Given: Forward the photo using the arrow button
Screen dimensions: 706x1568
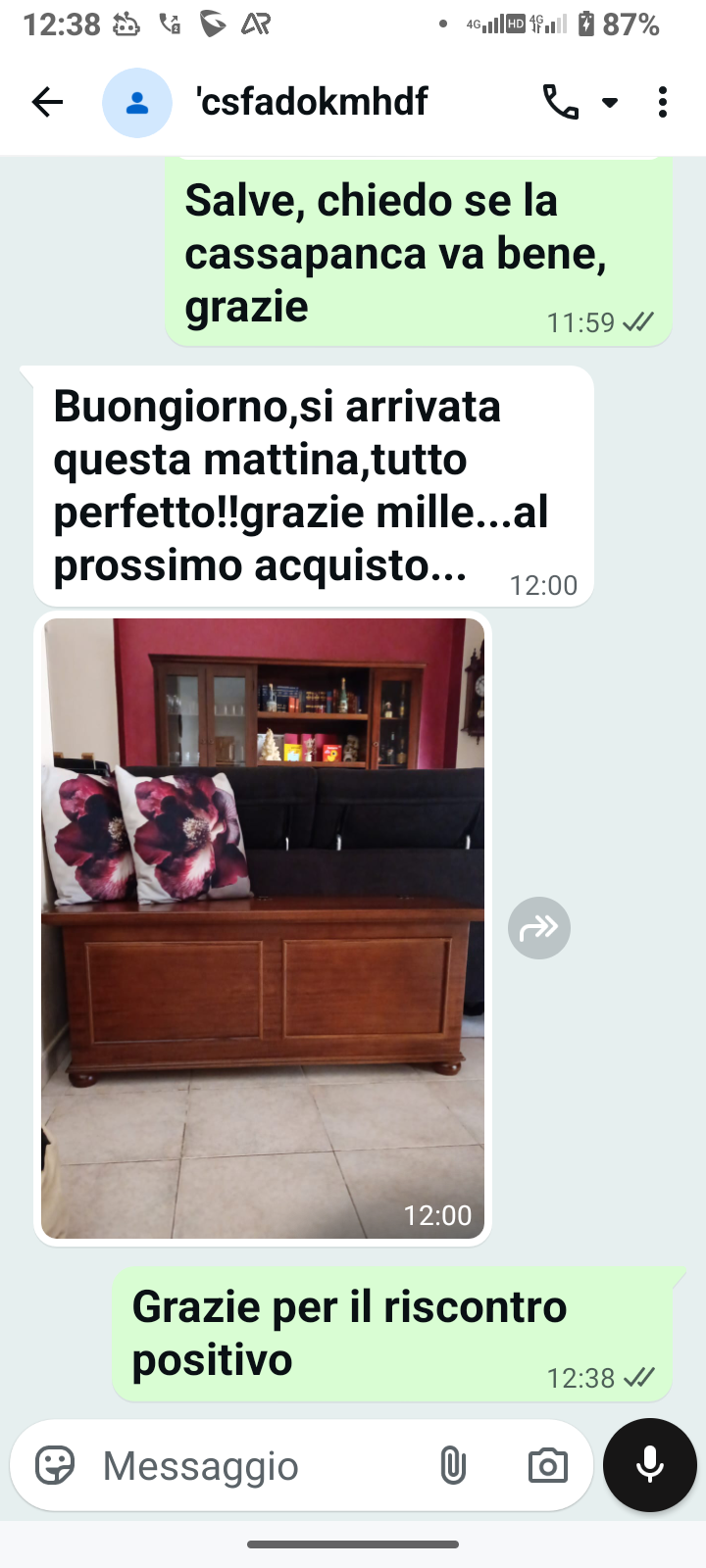Looking at the screenshot, I should 539,927.
